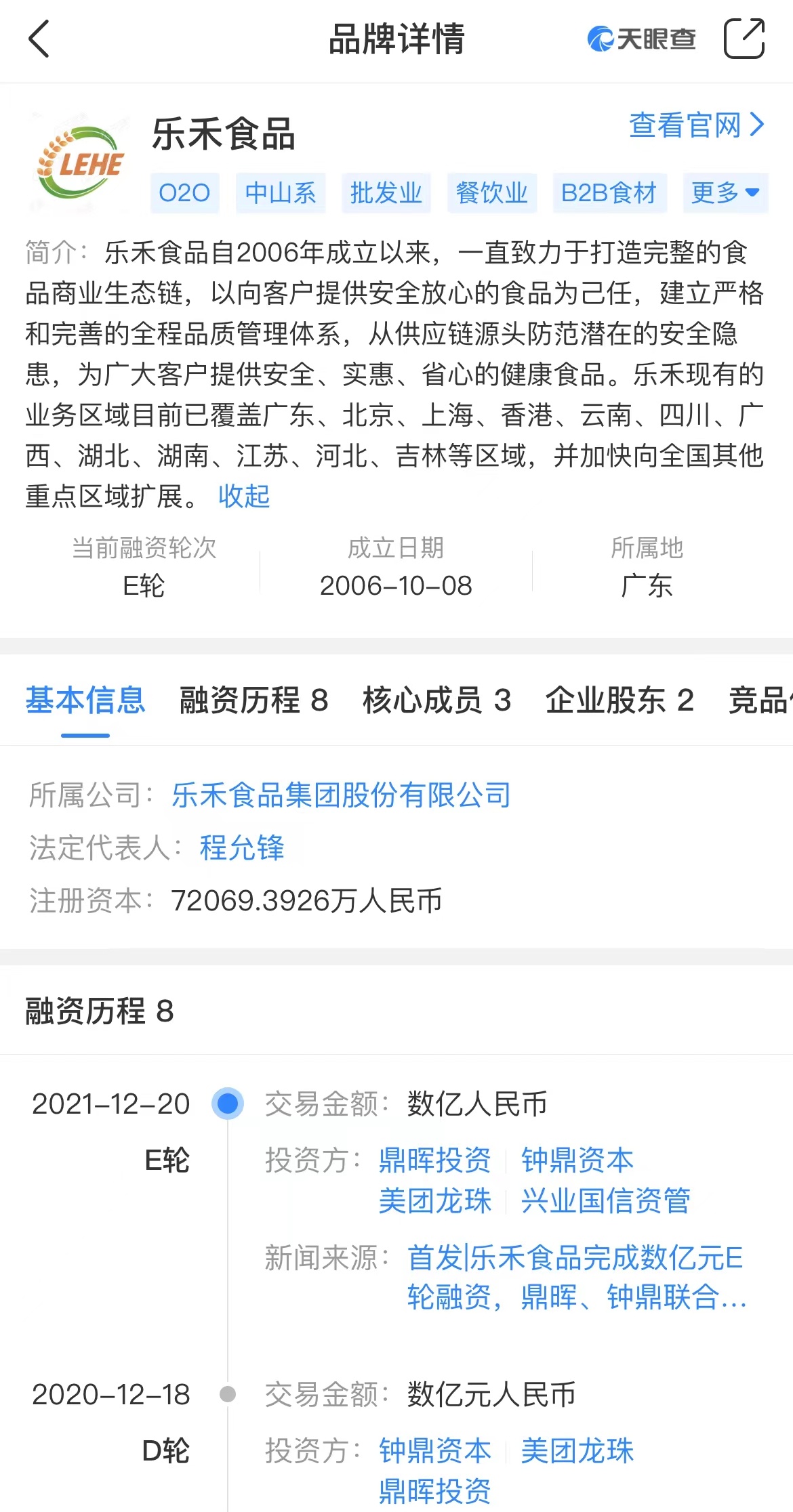Open investor 兴业国信资管

[606, 1201]
